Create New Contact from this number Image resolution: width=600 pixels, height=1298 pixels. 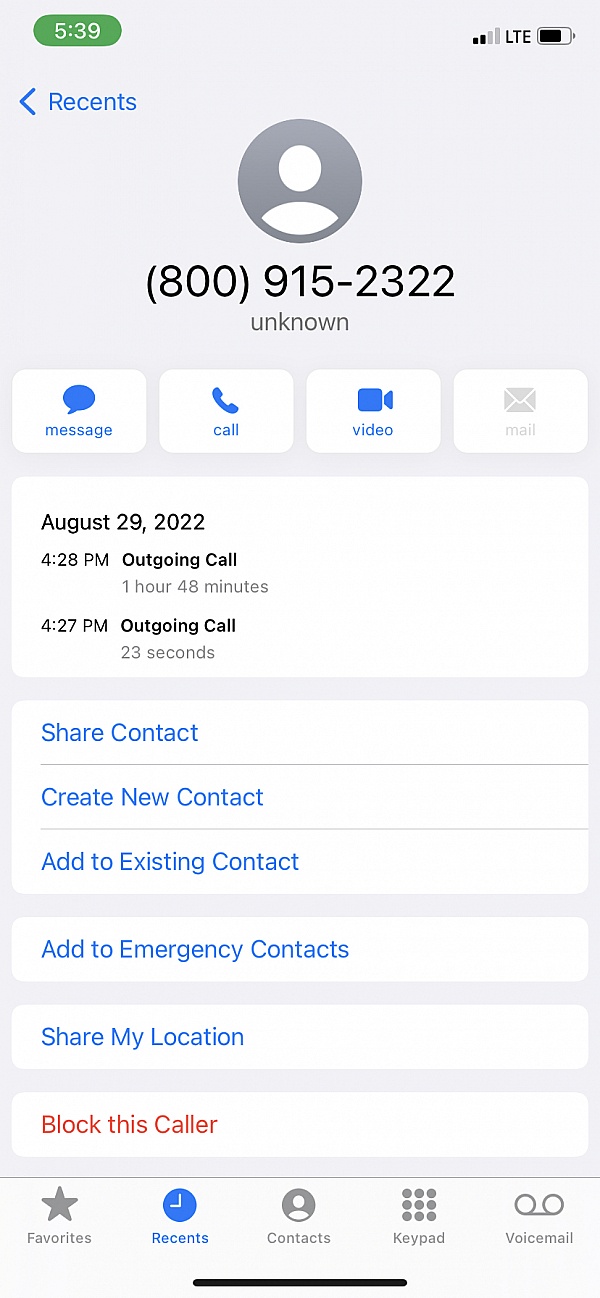tap(152, 797)
